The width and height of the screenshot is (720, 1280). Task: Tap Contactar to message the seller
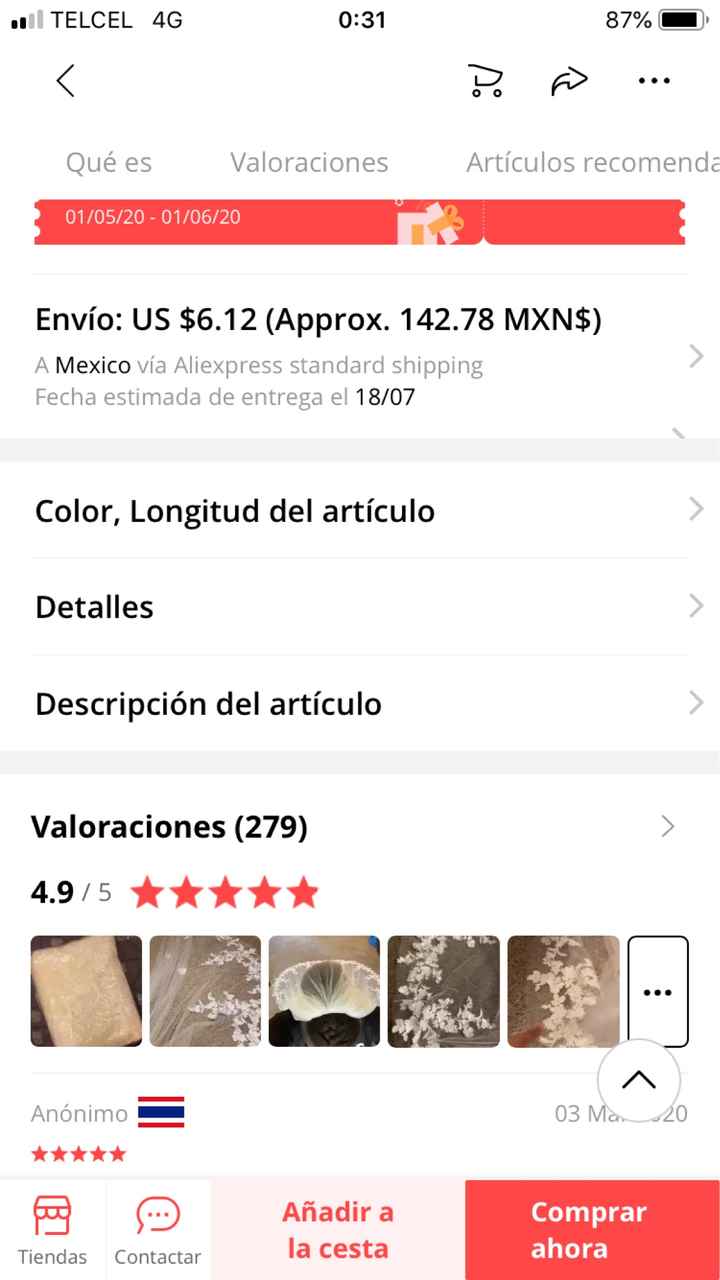pyautogui.click(x=157, y=1228)
